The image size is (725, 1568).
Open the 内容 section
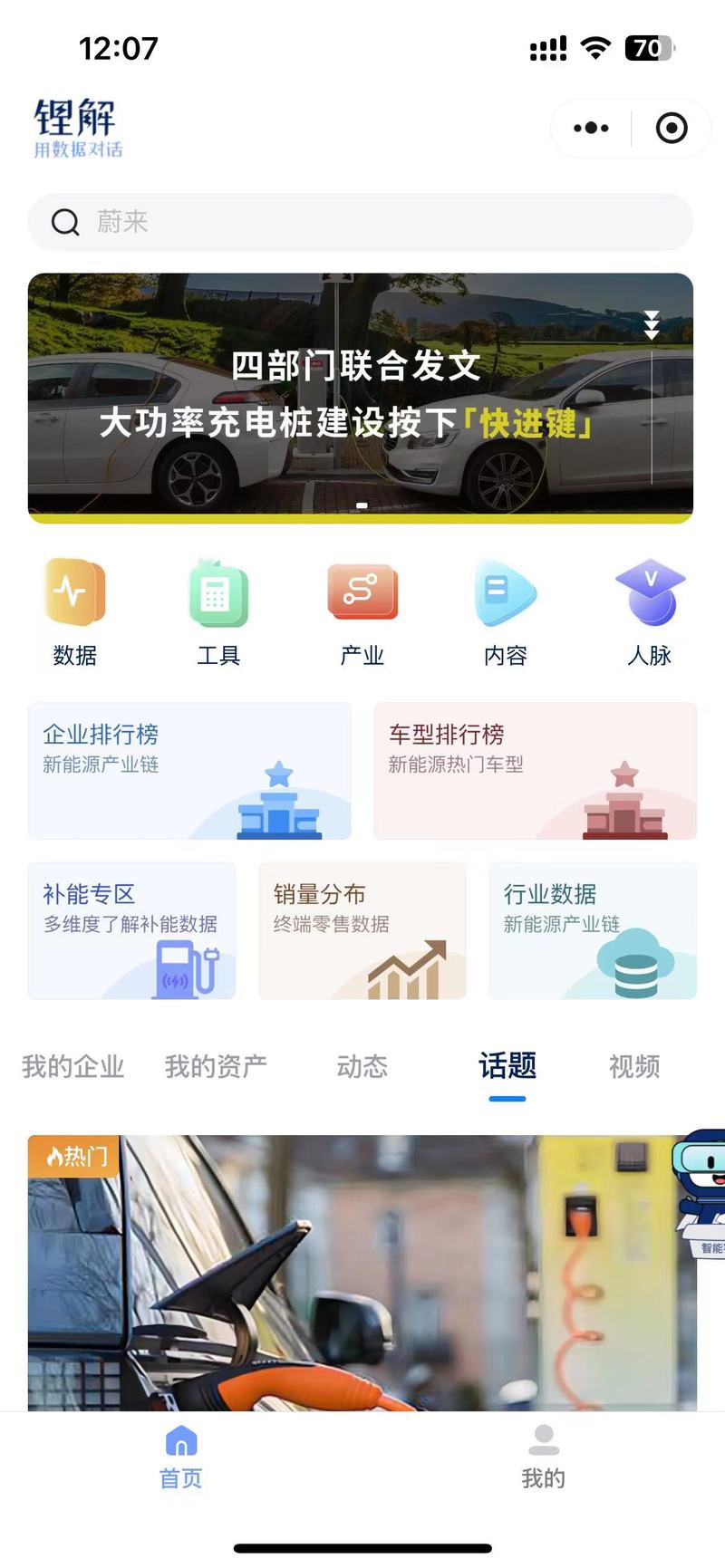coord(506,613)
